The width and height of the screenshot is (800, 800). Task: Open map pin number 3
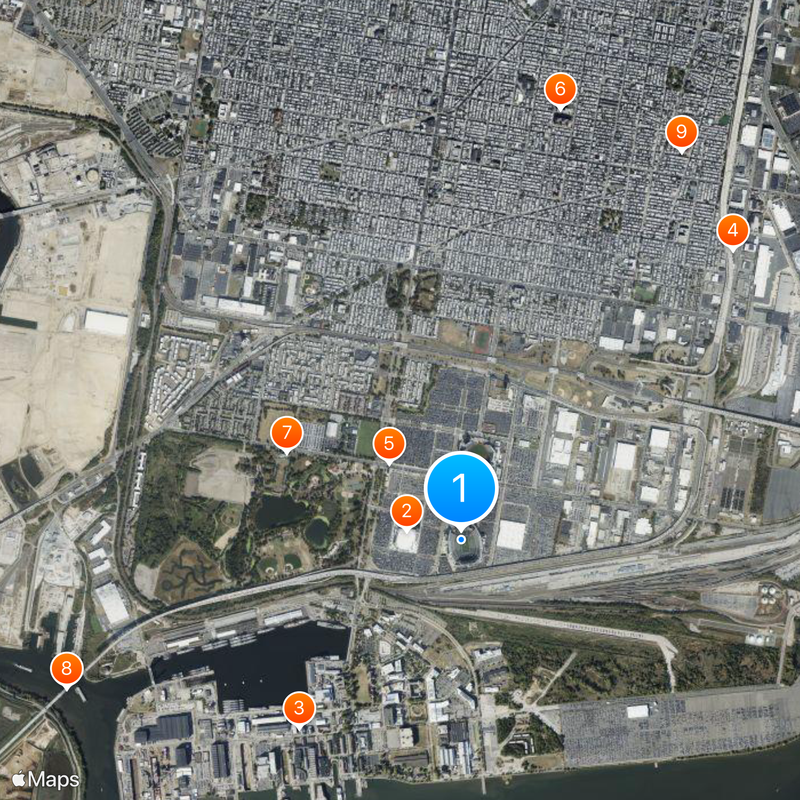[x=298, y=709]
